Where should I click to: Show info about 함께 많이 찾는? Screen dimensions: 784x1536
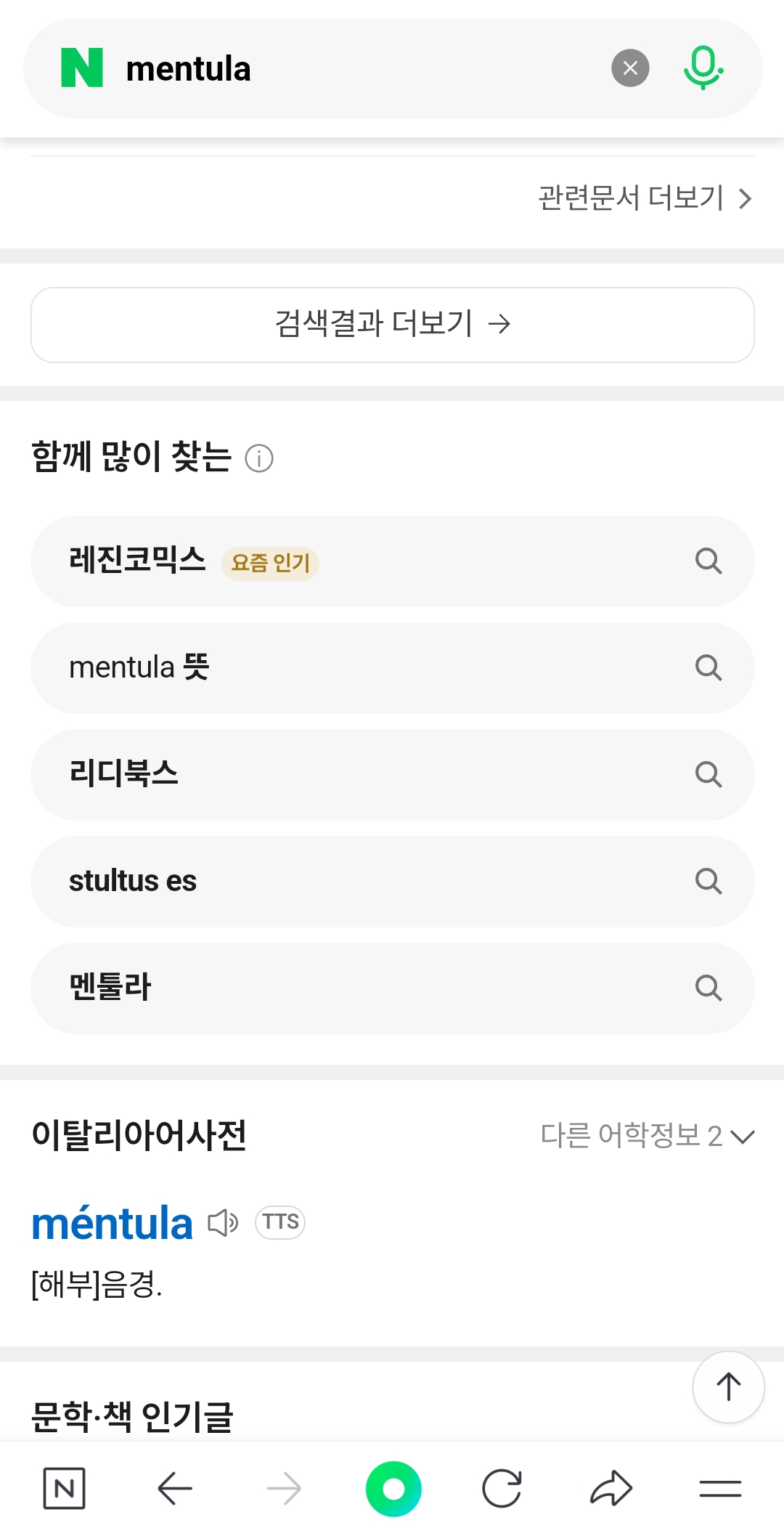pyautogui.click(x=259, y=458)
